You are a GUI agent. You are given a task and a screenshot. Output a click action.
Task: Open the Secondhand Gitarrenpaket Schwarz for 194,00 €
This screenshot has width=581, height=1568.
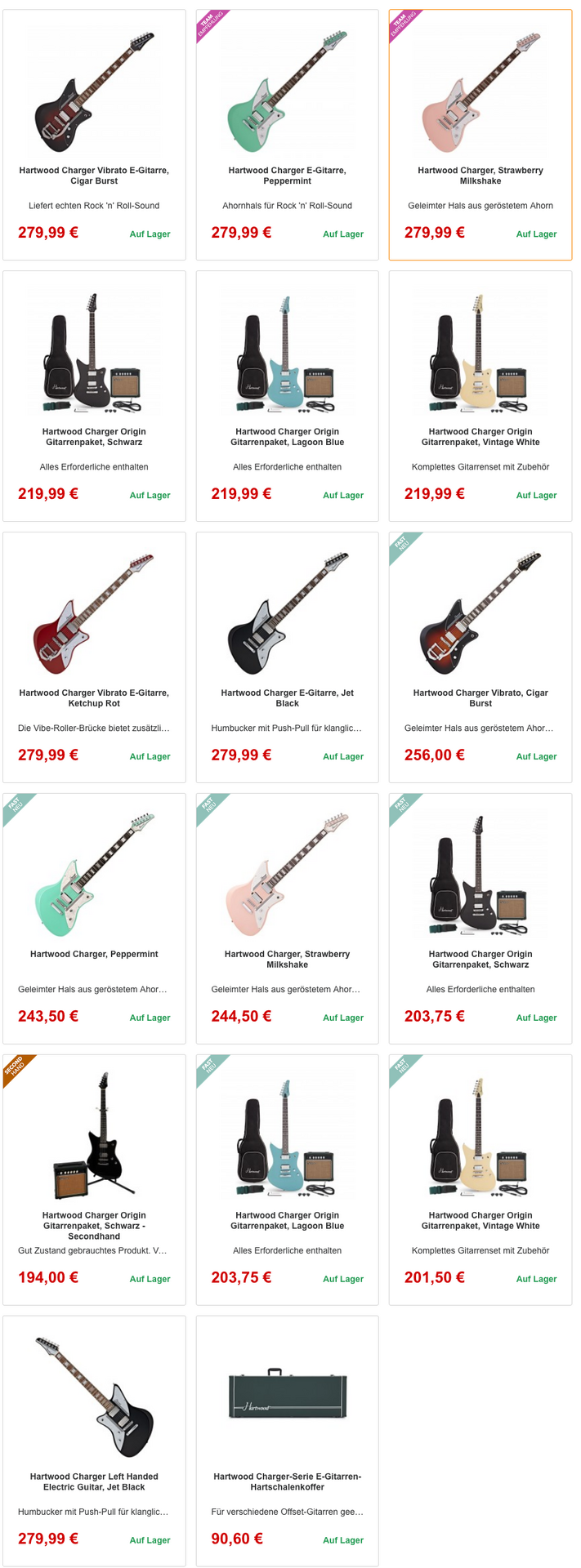tap(94, 1225)
